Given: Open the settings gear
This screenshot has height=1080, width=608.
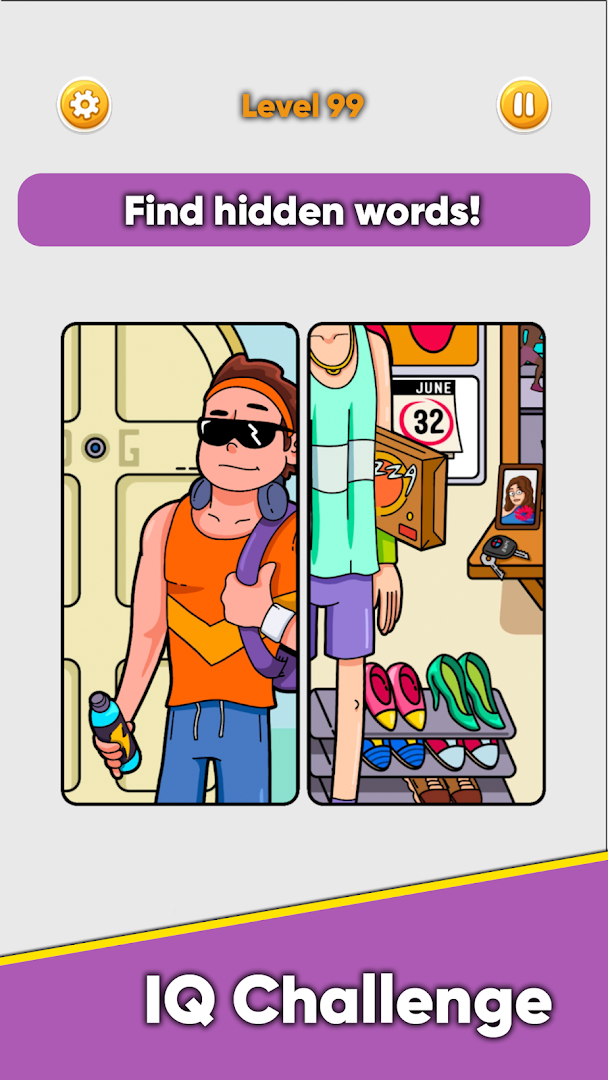Looking at the screenshot, I should [x=84, y=104].
